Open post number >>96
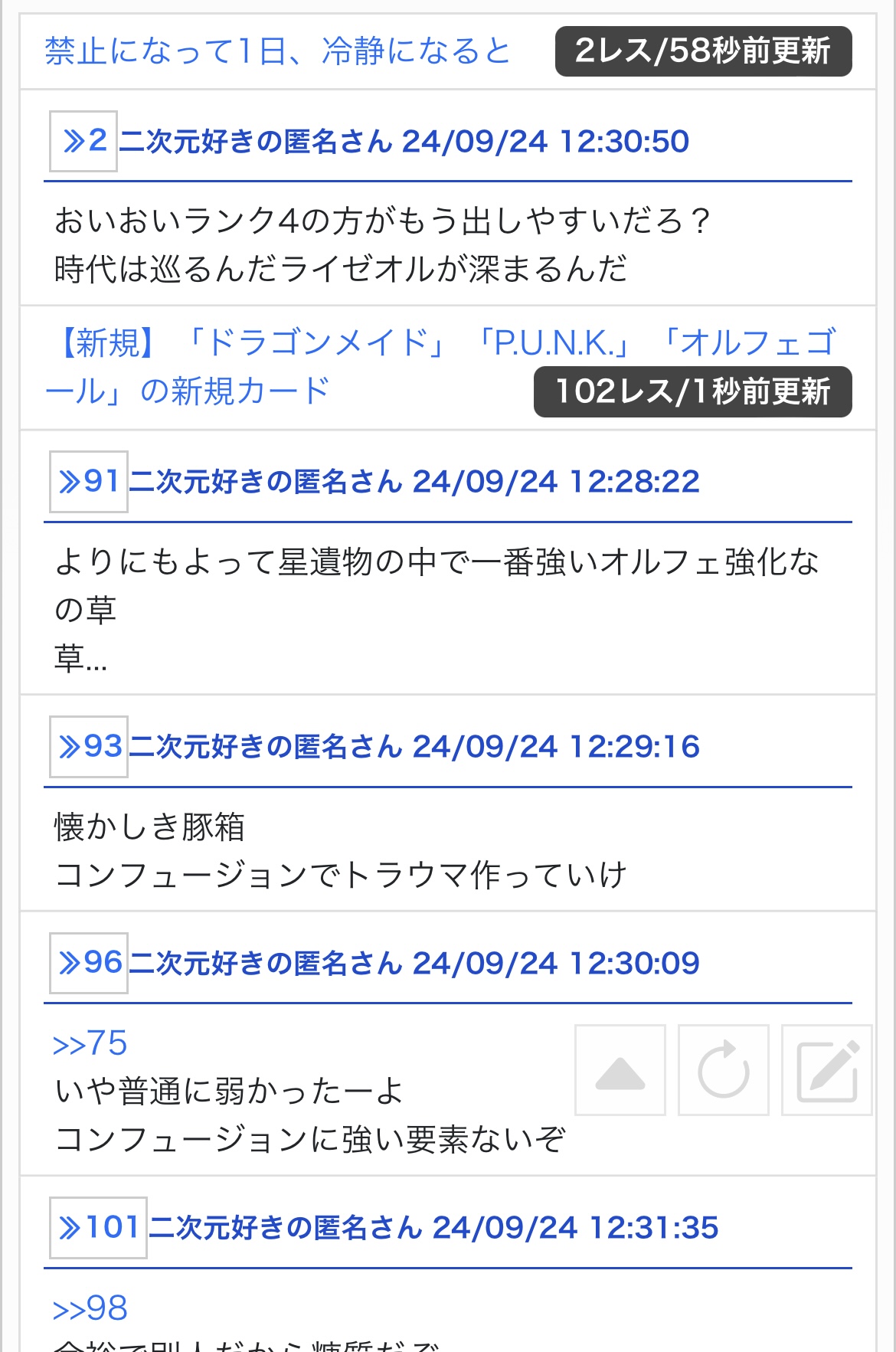The image size is (896, 1352). click(89, 963)
